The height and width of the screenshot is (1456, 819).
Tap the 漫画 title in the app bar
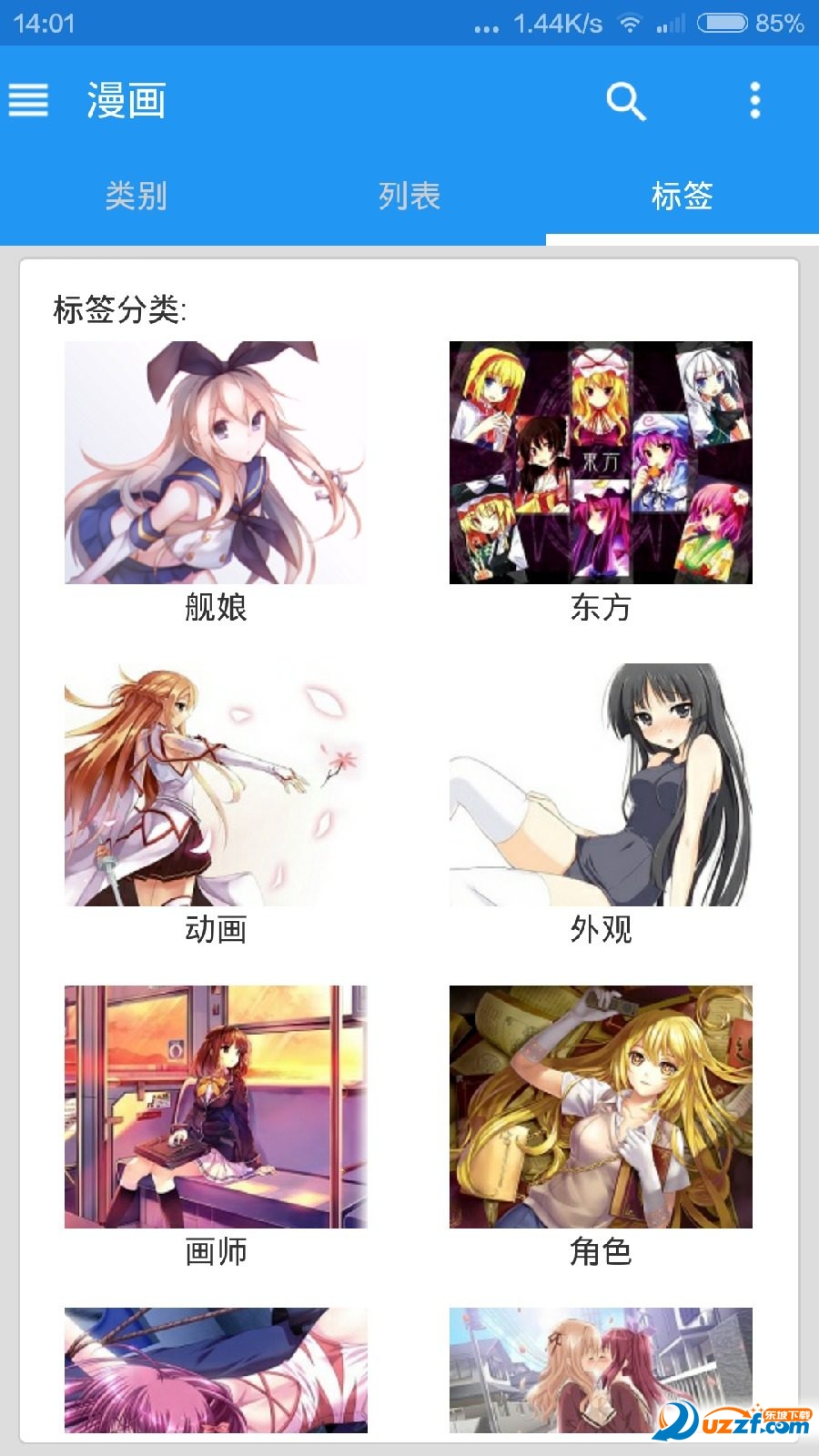[126, 102]
